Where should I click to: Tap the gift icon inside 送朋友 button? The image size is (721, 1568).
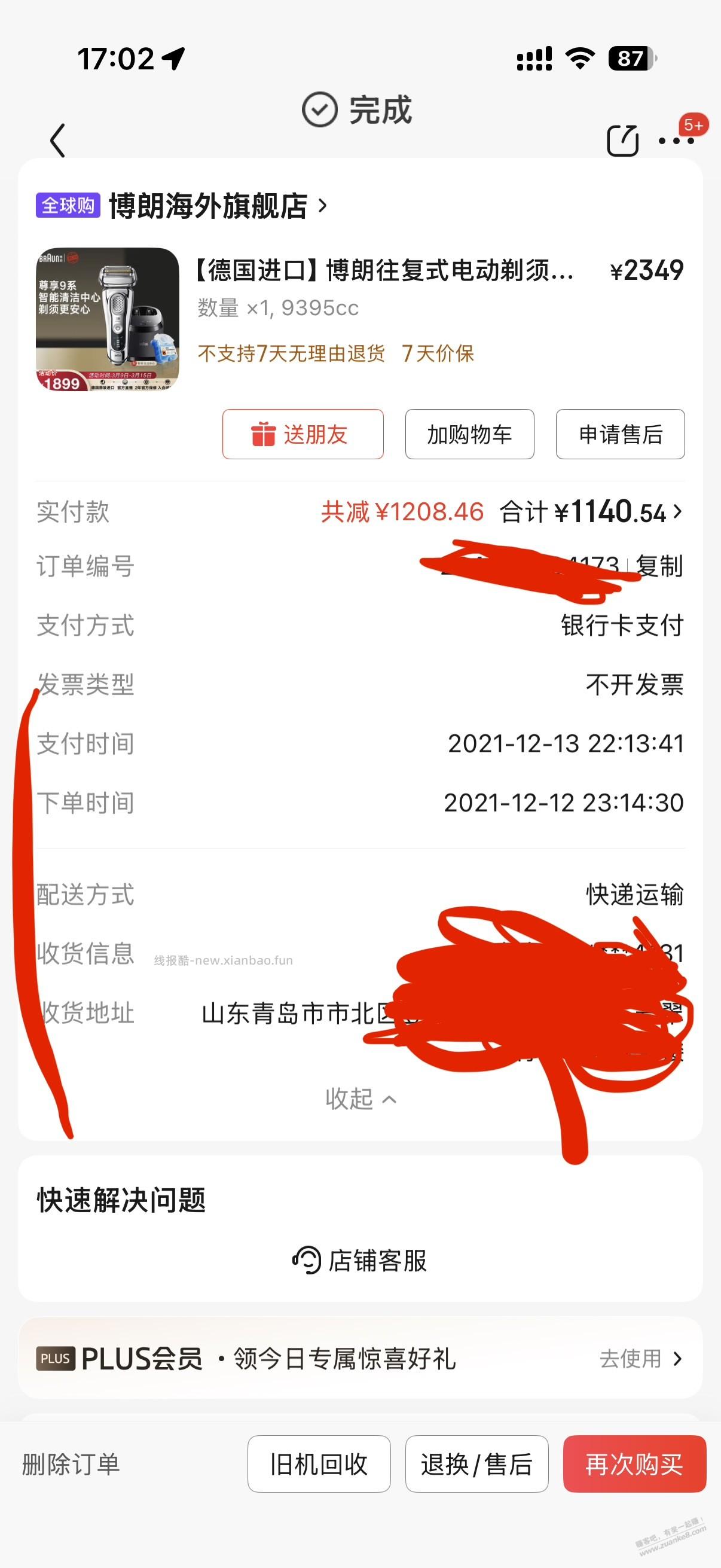pyautogui.click(x=265, y=434)
